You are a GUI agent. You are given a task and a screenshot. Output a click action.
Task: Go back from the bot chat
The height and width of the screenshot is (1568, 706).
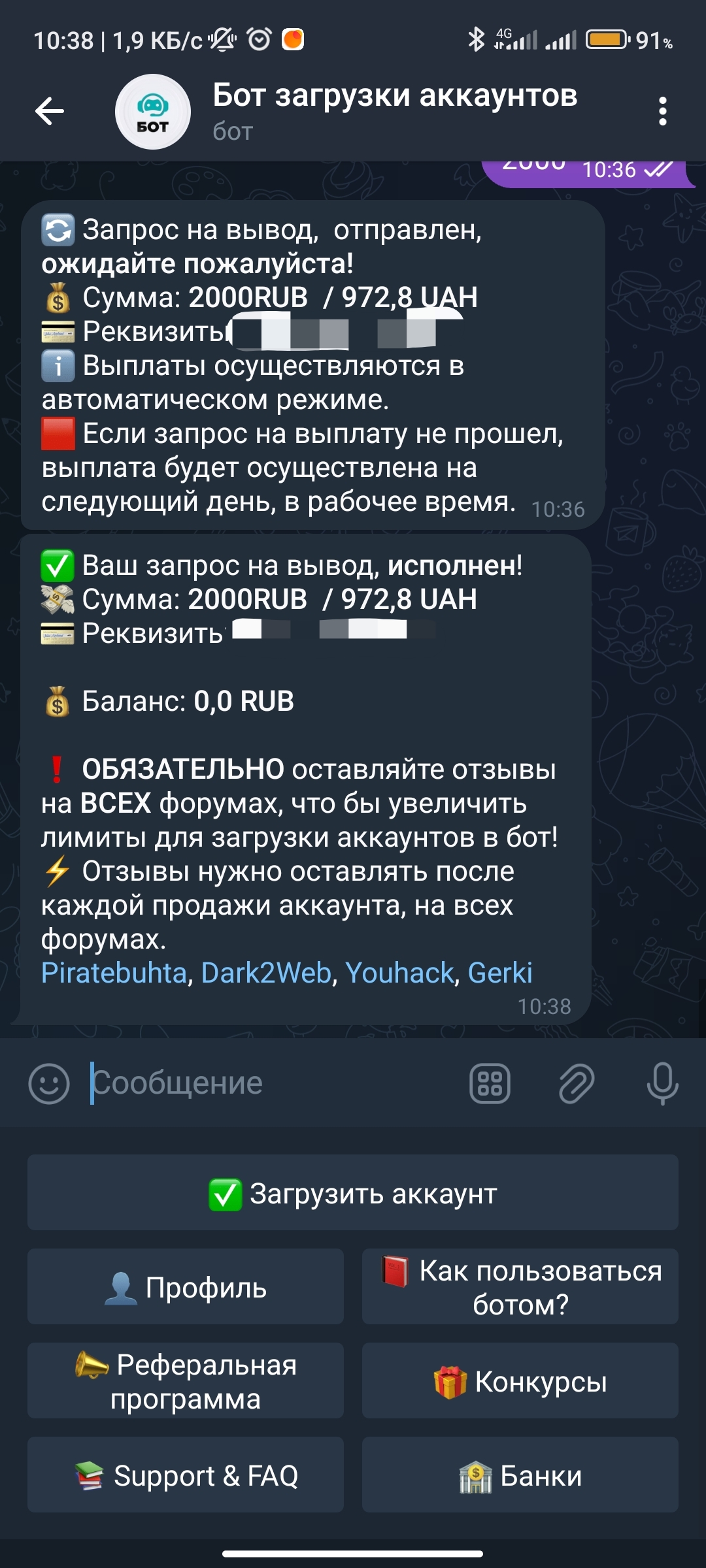(x=50, y=111)
